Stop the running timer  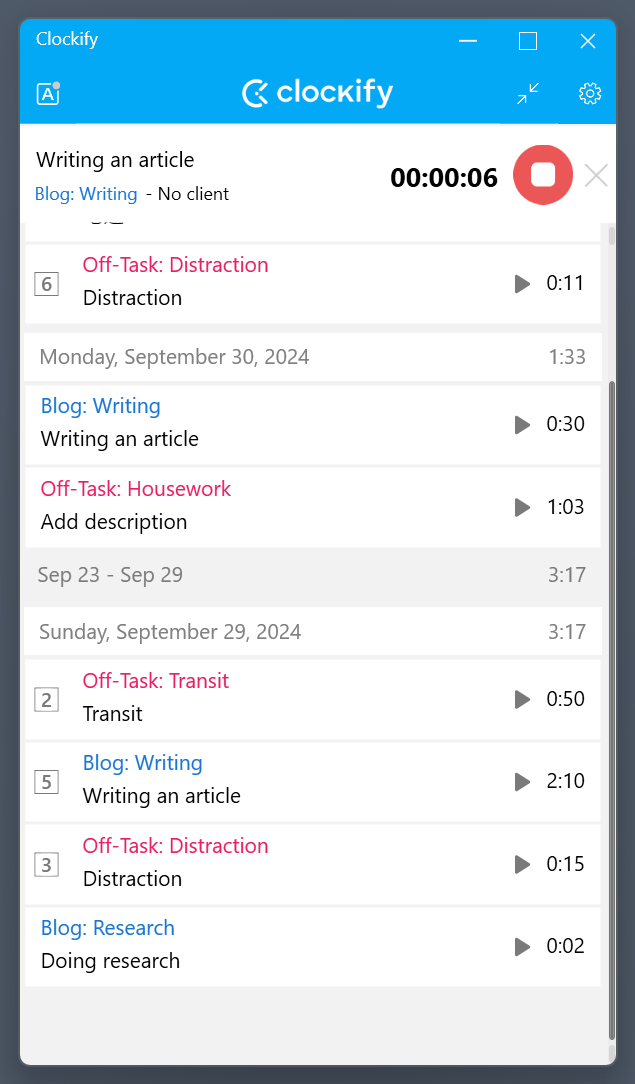(x=542, y=175)
